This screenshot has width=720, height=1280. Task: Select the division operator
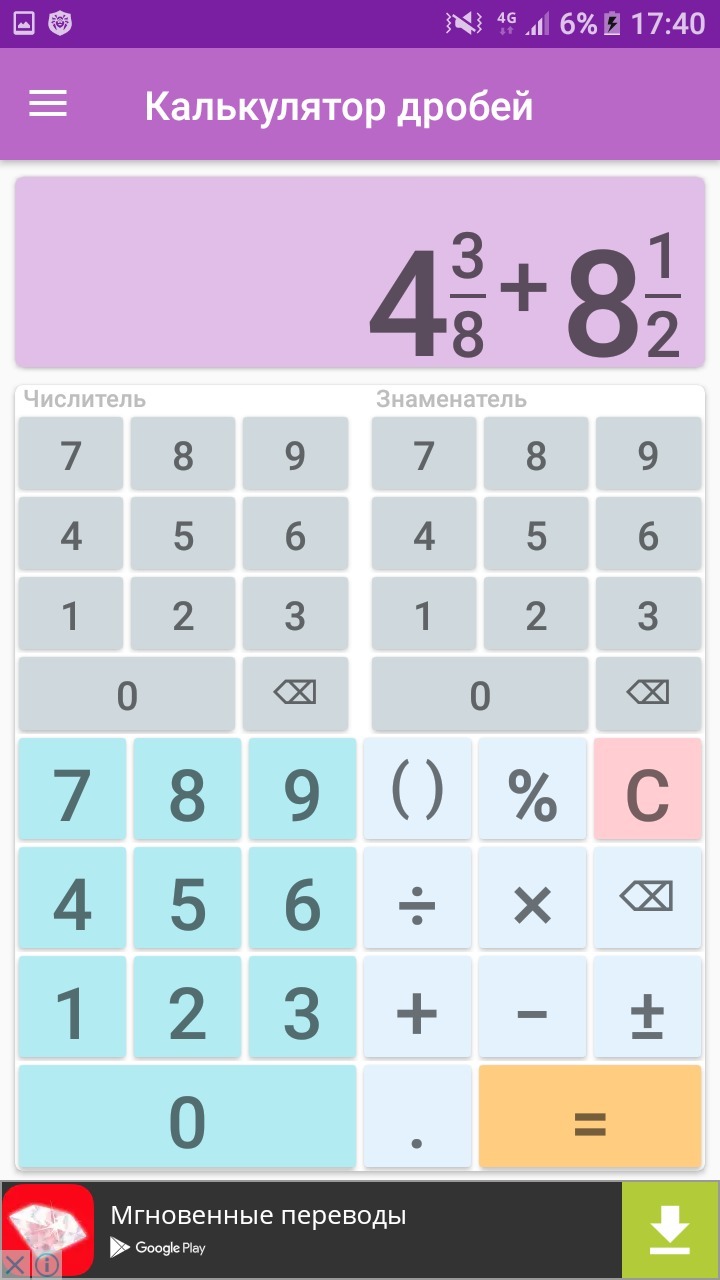[x=417, y=901]
